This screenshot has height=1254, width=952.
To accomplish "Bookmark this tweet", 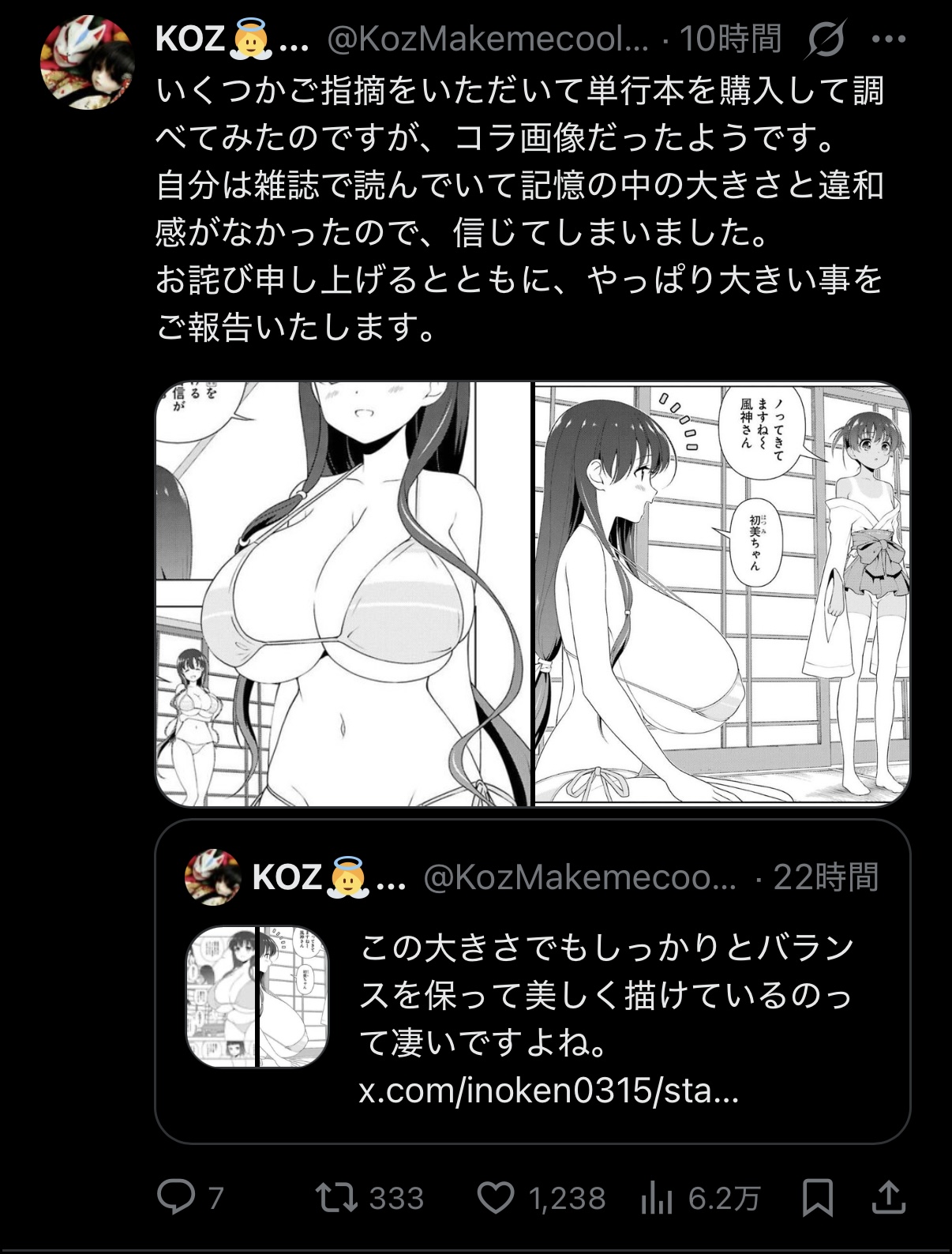I will pos(818,1198).
